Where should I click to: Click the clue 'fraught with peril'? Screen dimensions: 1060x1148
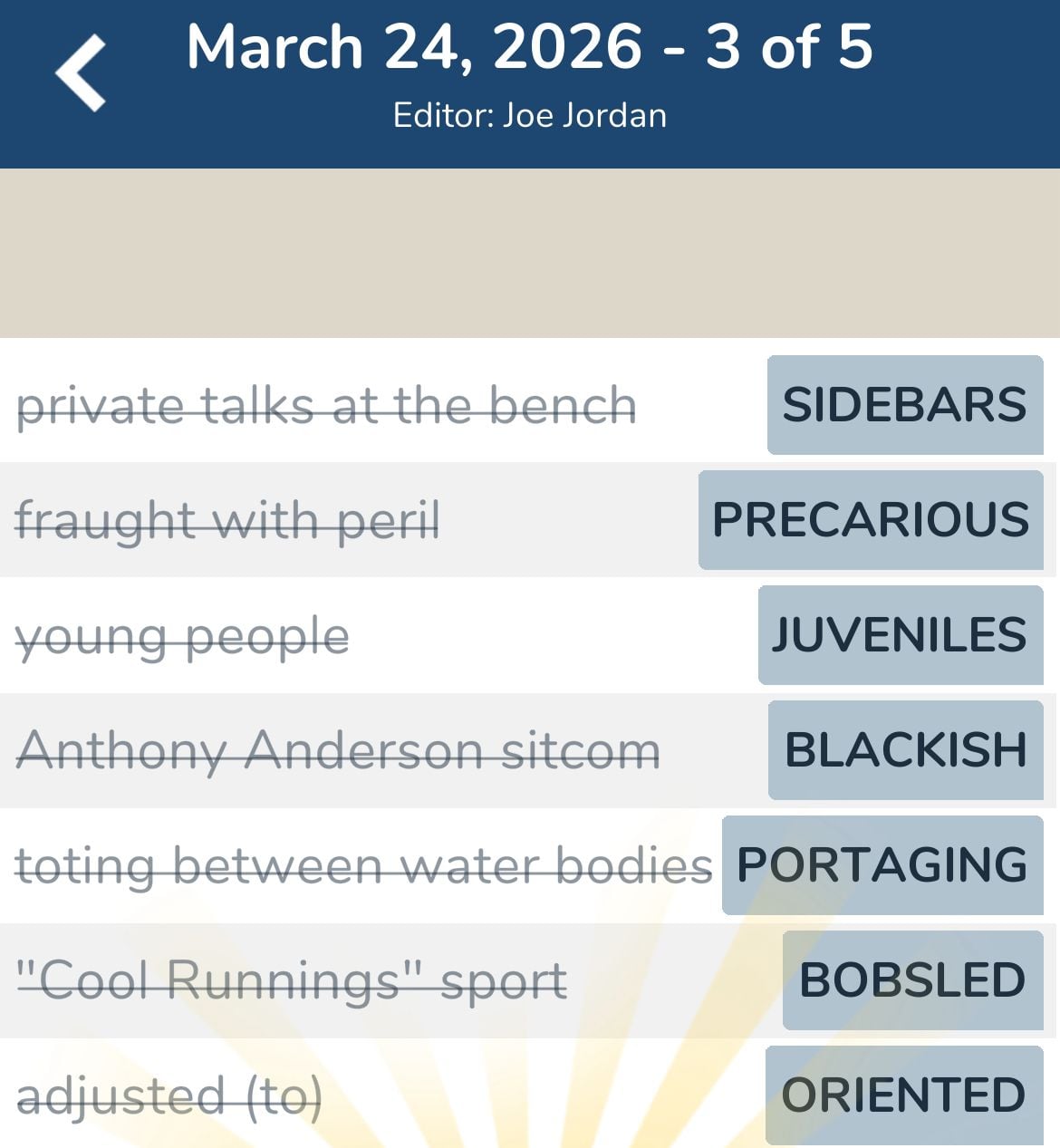pos(228,520)
